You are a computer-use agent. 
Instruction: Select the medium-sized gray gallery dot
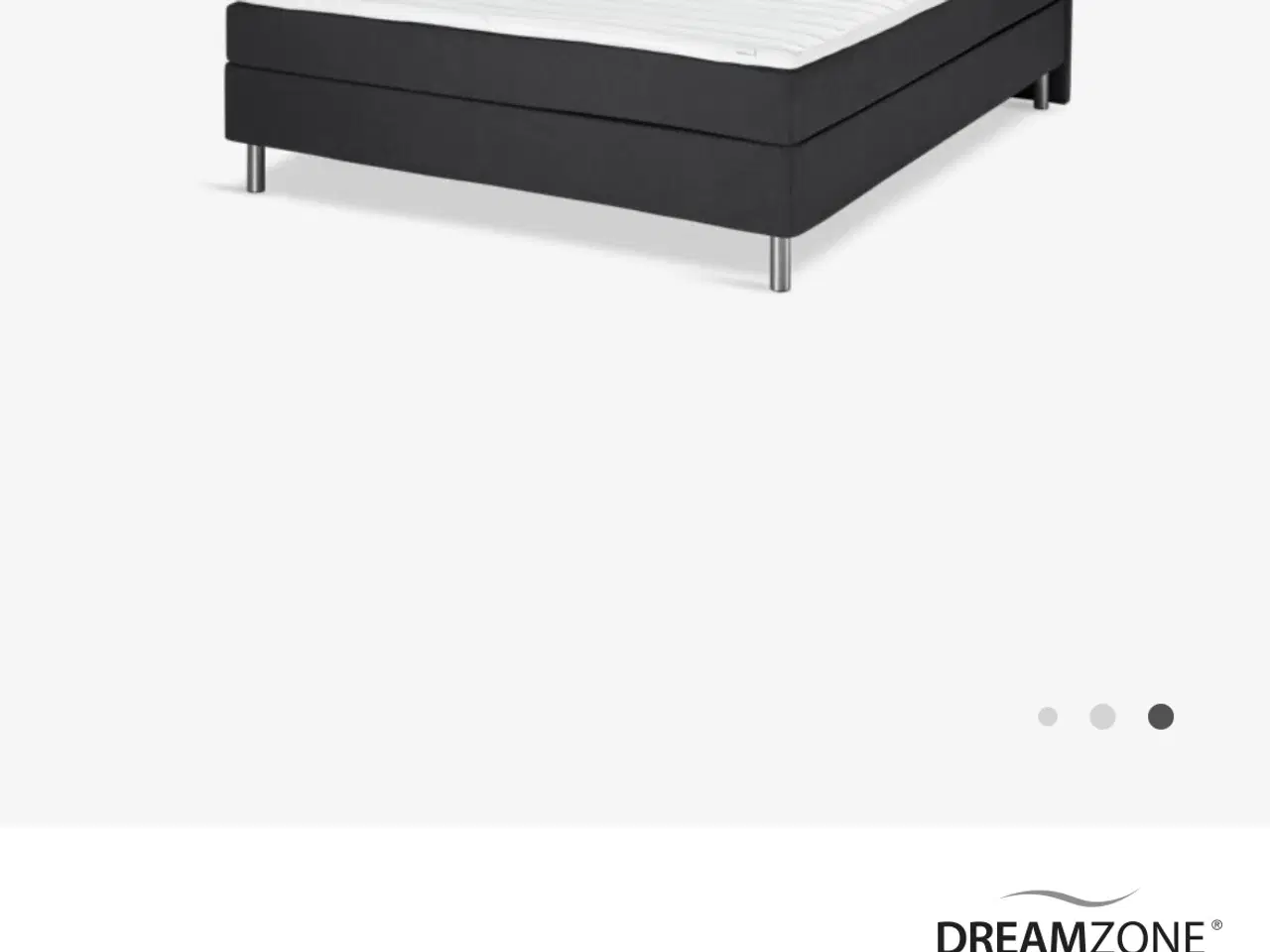[x=1102, y=717]
